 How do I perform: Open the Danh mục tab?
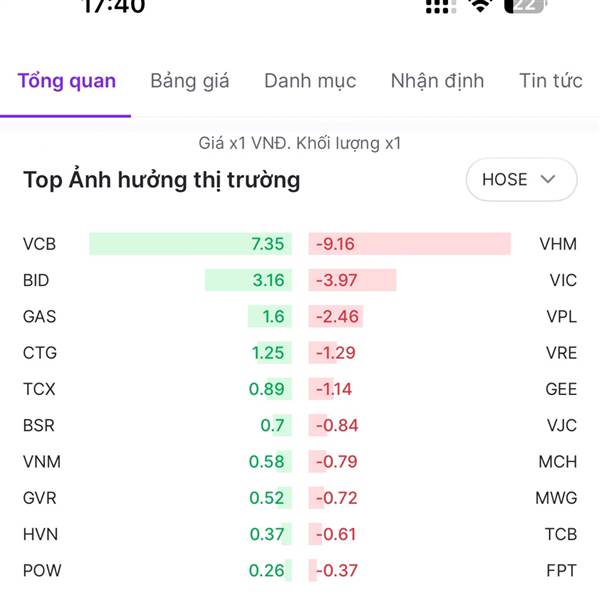310,81
